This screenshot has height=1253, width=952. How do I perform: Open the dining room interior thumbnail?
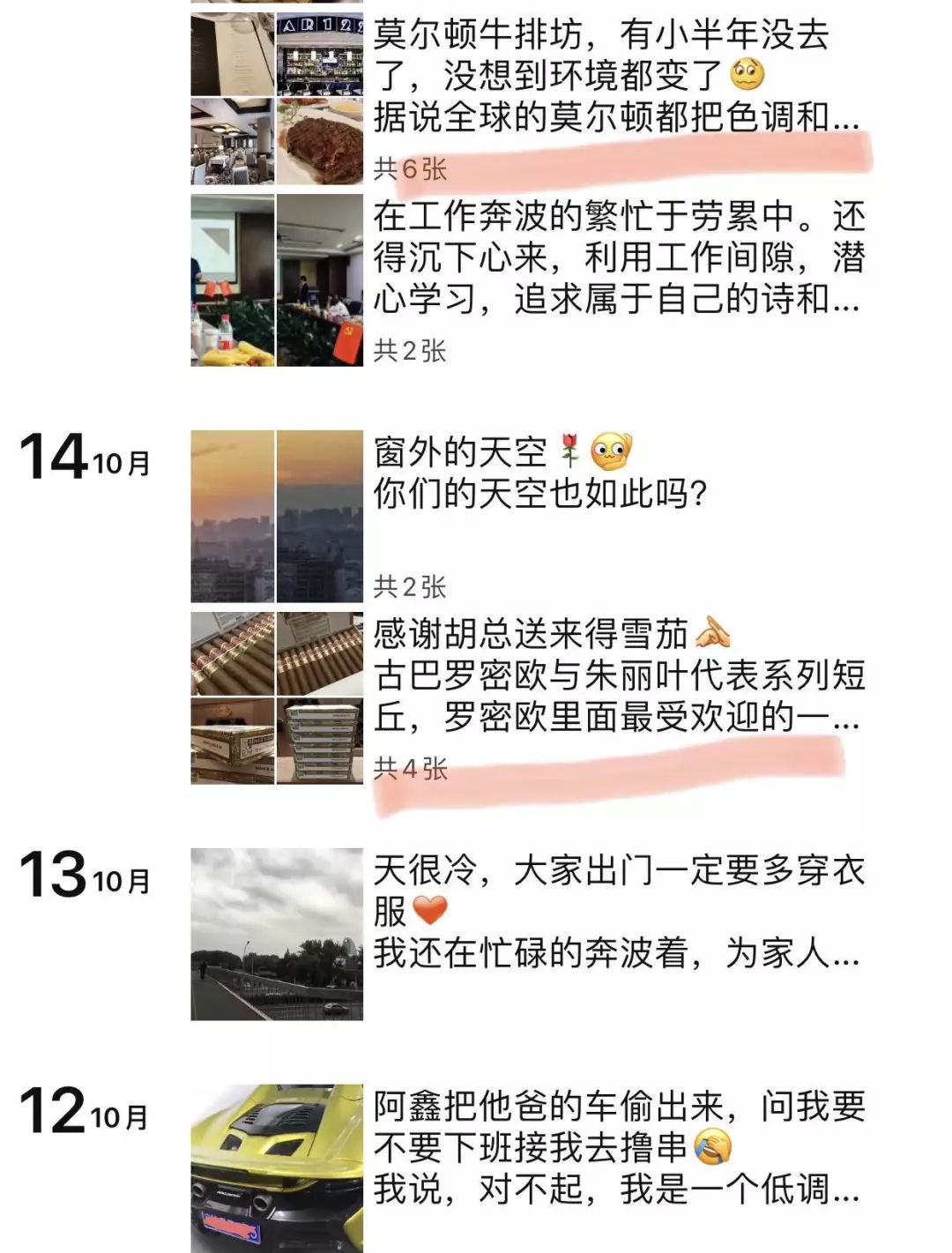(x=231, y=141)
